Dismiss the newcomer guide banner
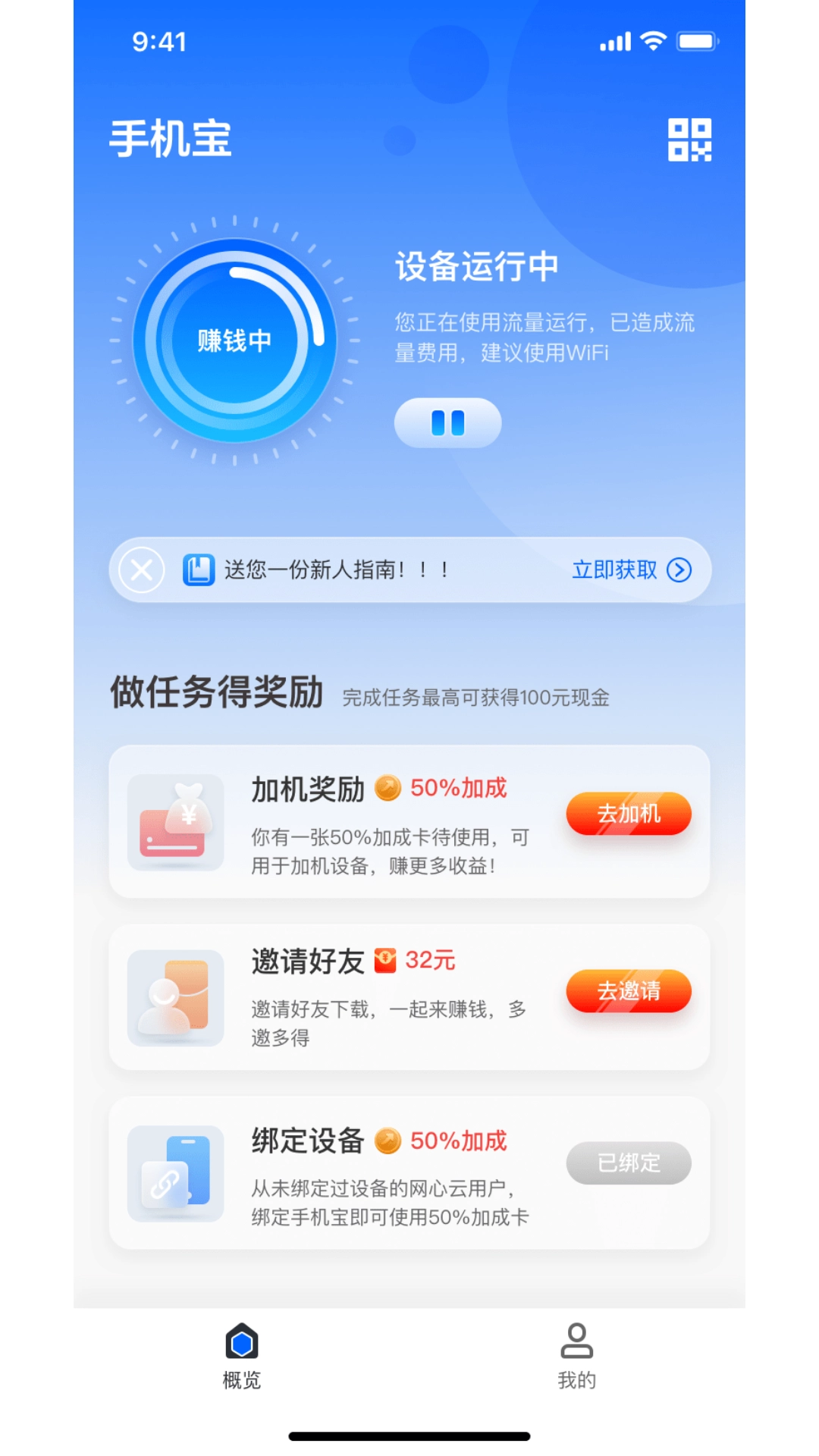819x1456 pixels. (142, 570)
